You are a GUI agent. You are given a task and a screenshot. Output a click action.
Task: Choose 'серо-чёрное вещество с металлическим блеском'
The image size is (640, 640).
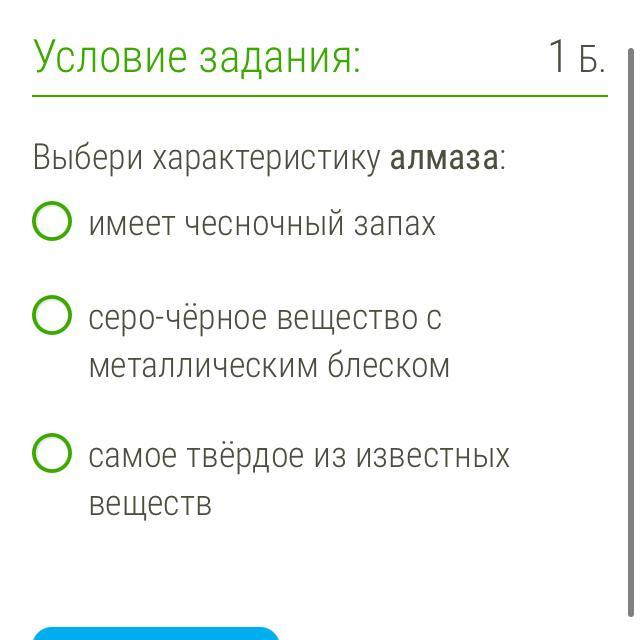[x=52, y=315]
